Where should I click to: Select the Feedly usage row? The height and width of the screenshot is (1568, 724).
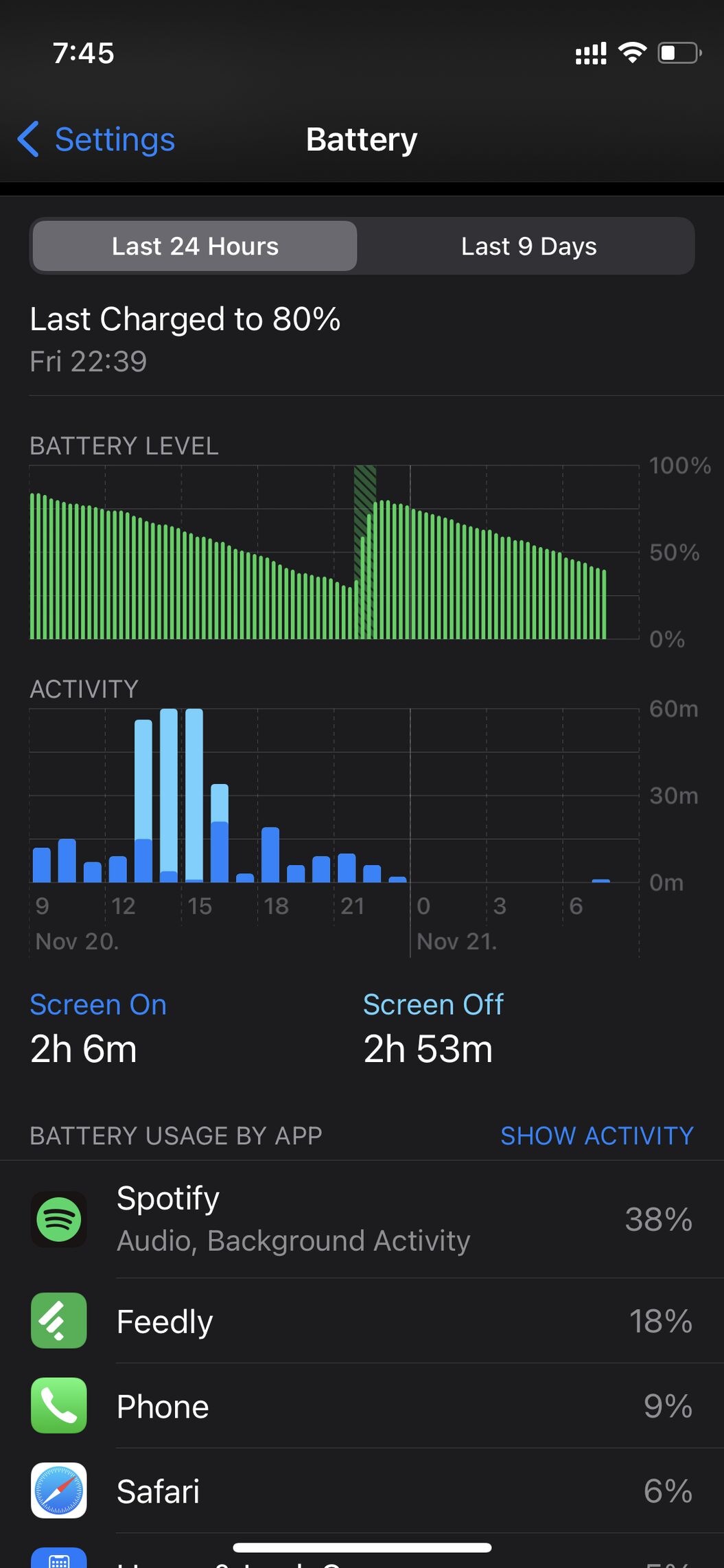(x=362, y=1321)
